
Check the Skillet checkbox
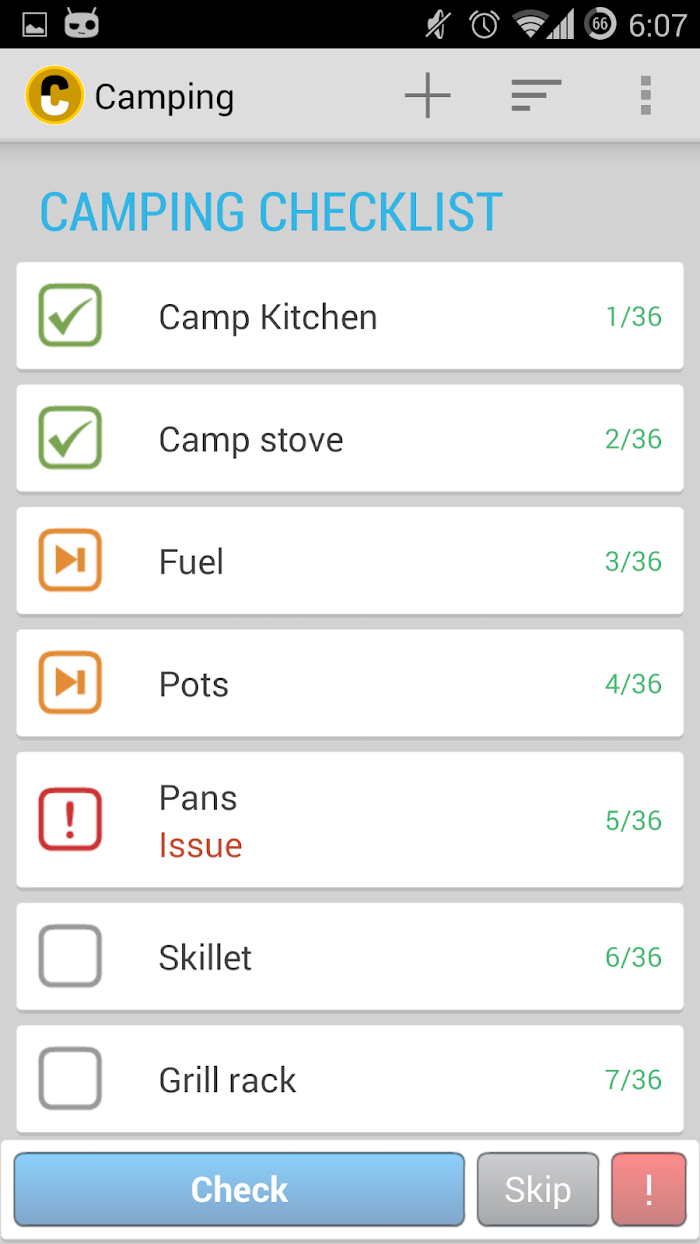click(x=70, y=956)
